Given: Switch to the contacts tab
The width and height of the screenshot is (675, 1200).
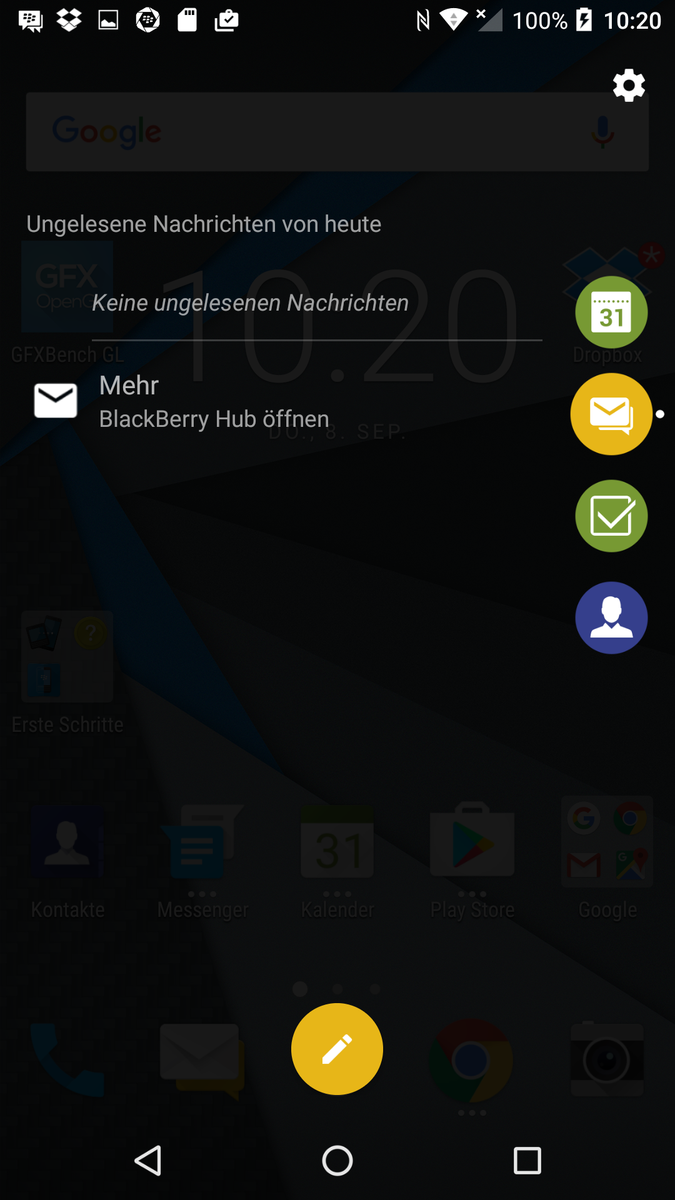Looking at the screenshot, I should click(611, 618).
